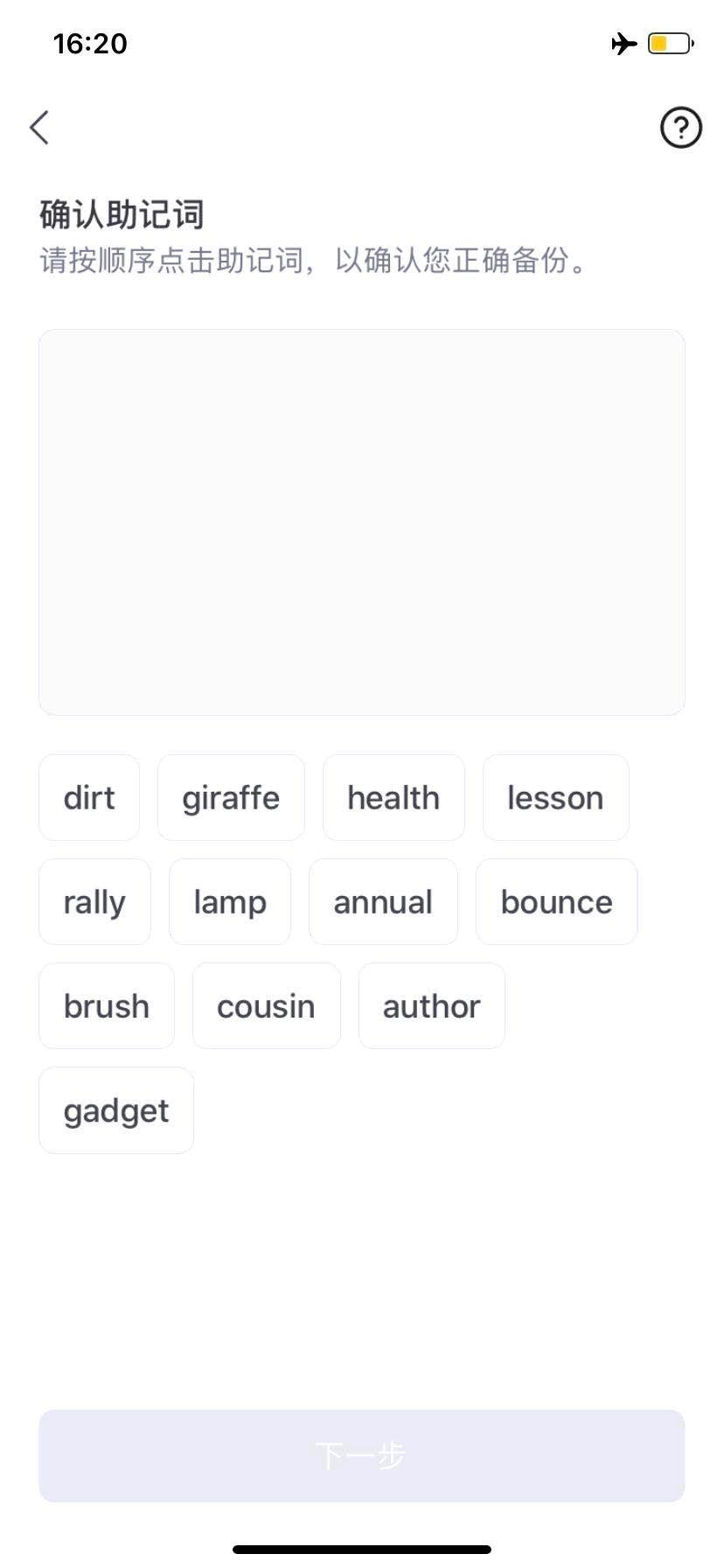The height and width of the screenshot is (1568, 724).
Task: Choose the word giraffe
Action: (231, 798)
